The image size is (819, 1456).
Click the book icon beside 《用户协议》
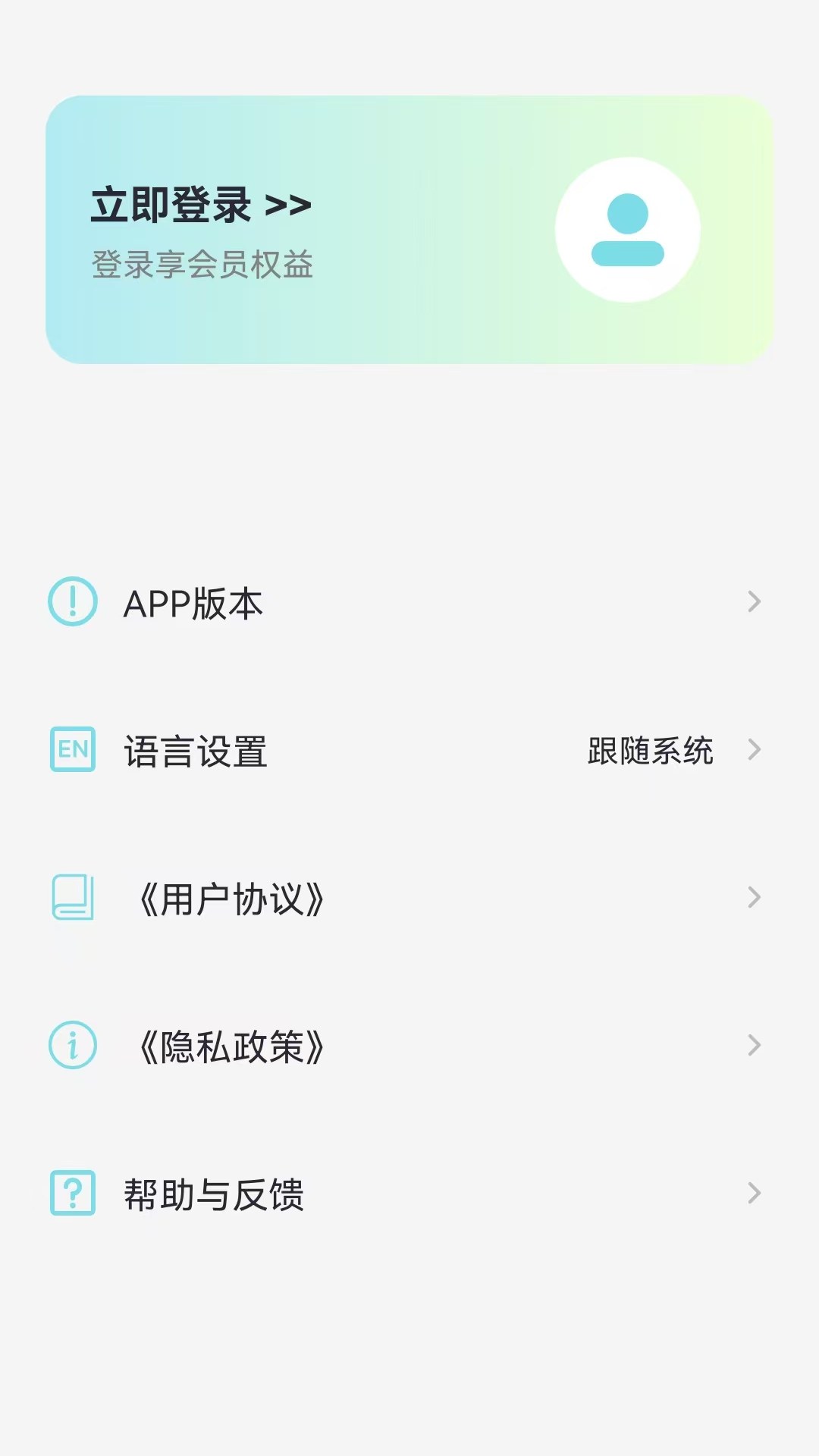click(71, 899)
